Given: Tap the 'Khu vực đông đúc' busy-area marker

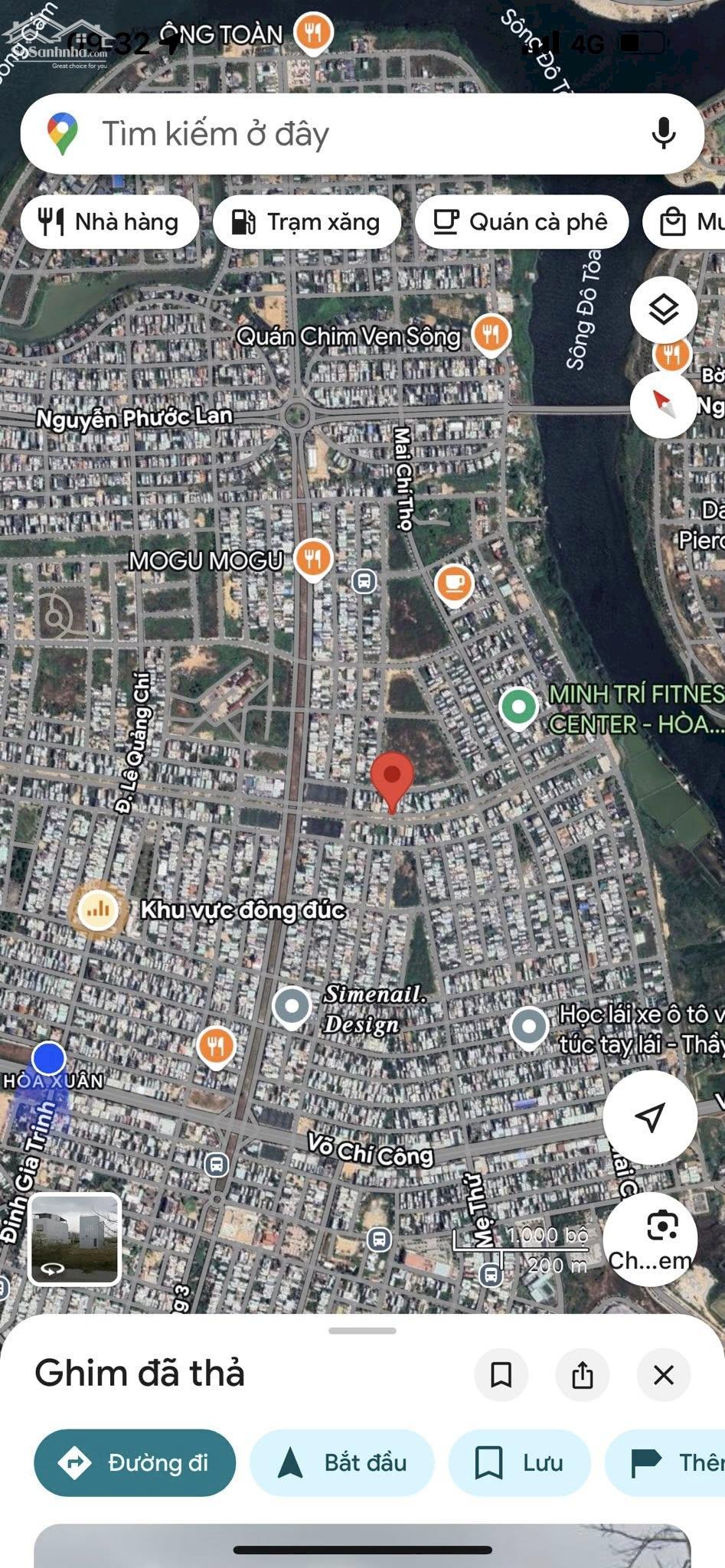Looking at the screenshot, I should pyautogui.click(x=98, y=910).
